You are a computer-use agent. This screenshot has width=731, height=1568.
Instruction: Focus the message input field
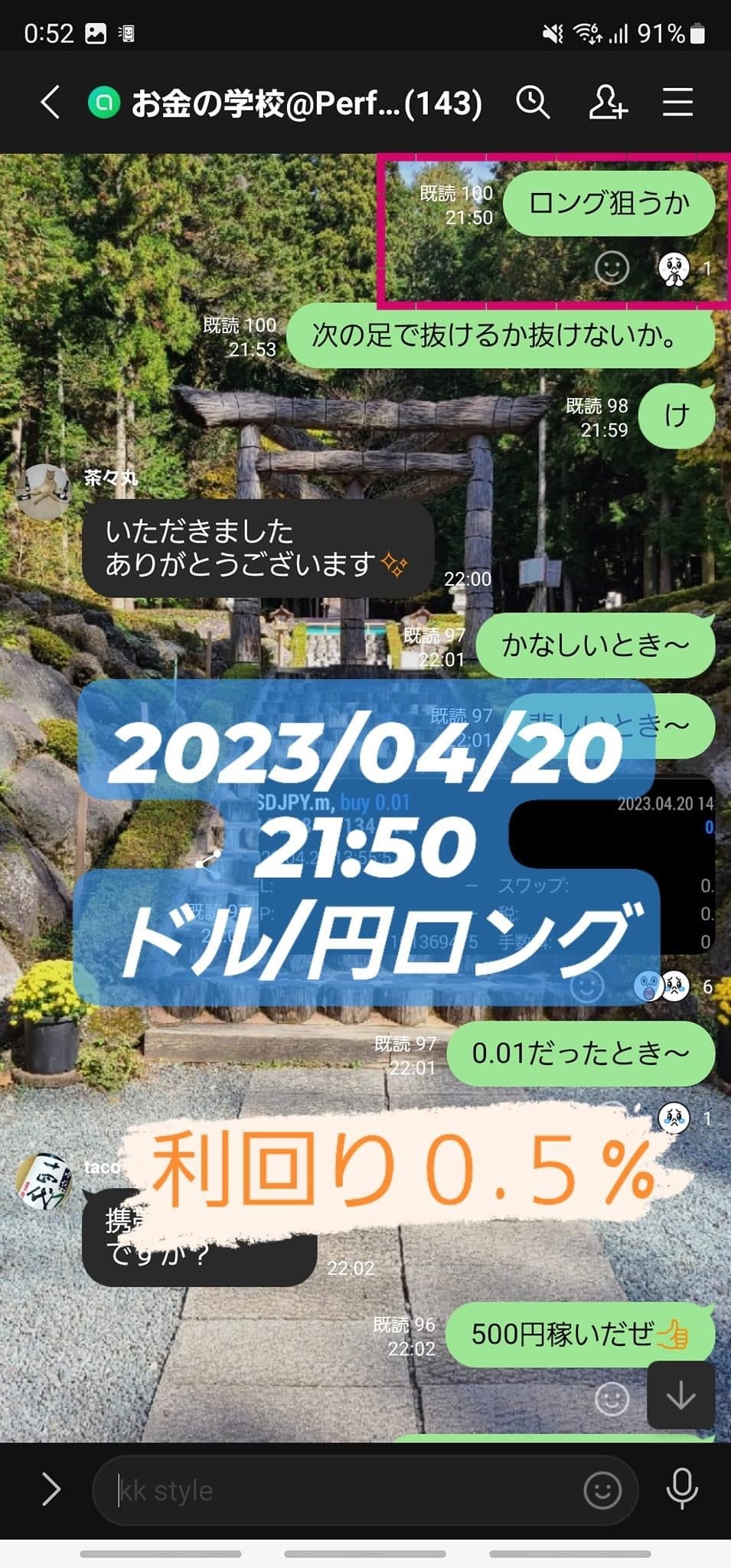click(344, 1491)
